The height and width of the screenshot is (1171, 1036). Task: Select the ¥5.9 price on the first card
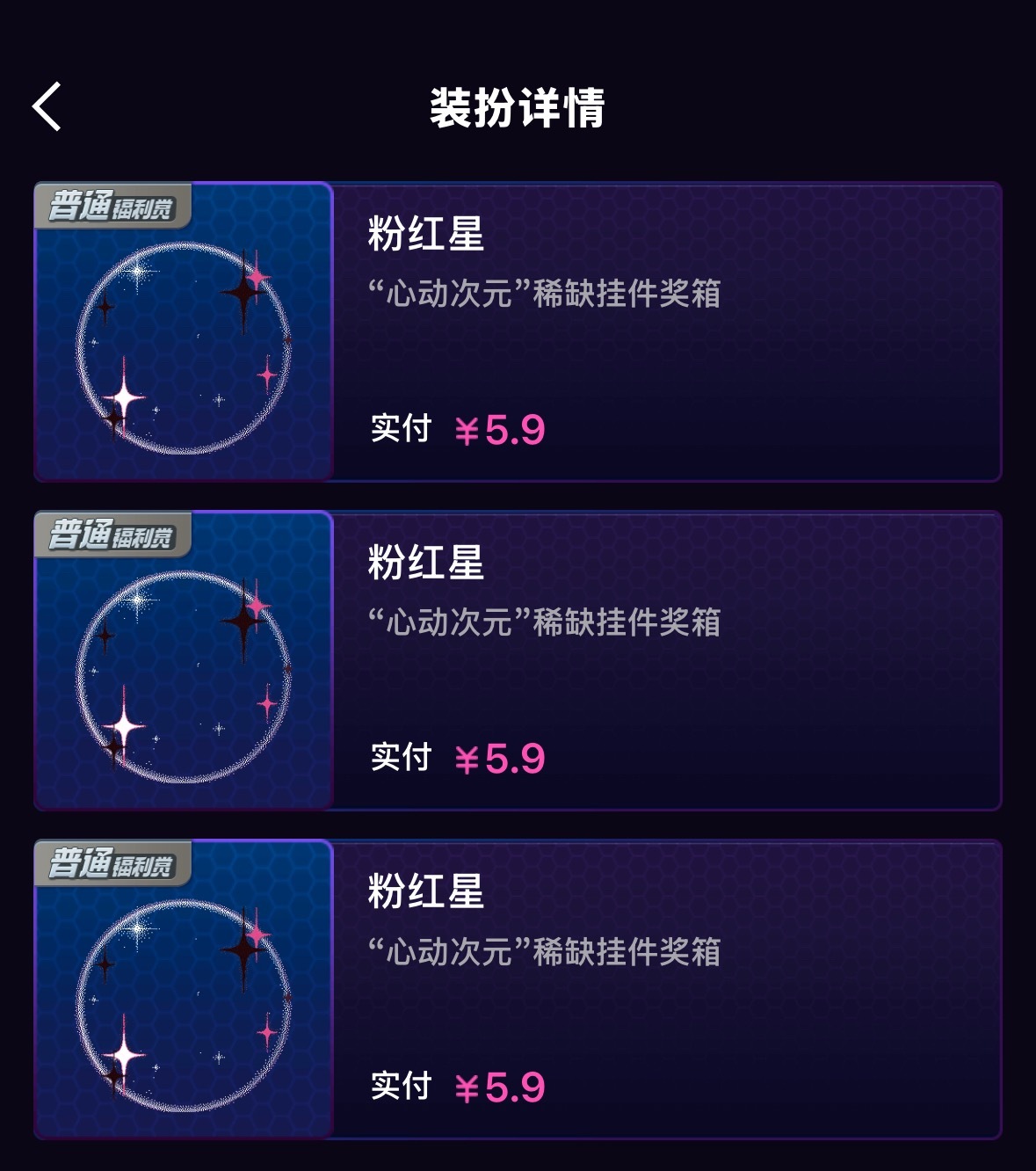501,430
